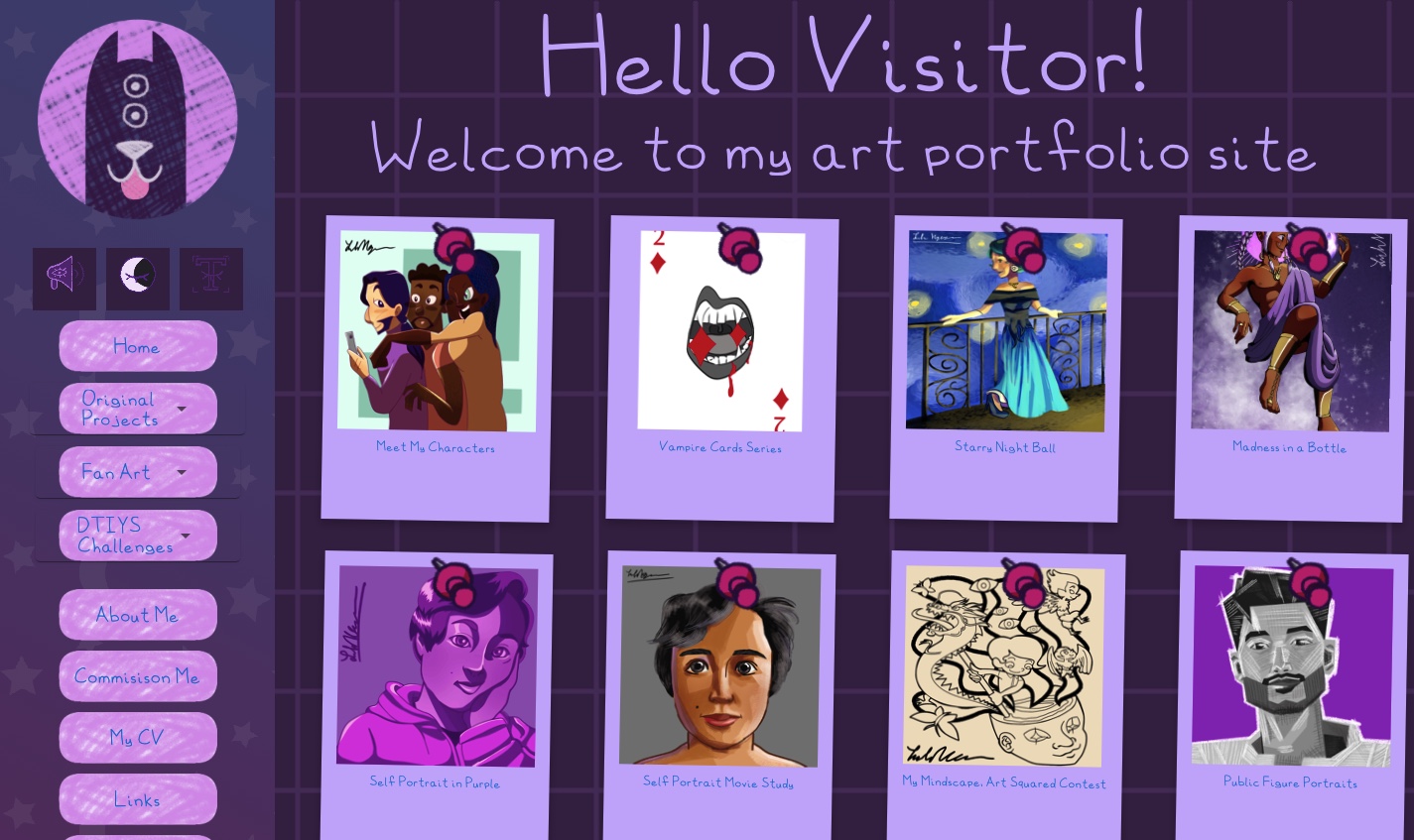Screen dimensions: 1414x840
Task: Toggle dark mode with the moon icon
Action: (138, 279)
